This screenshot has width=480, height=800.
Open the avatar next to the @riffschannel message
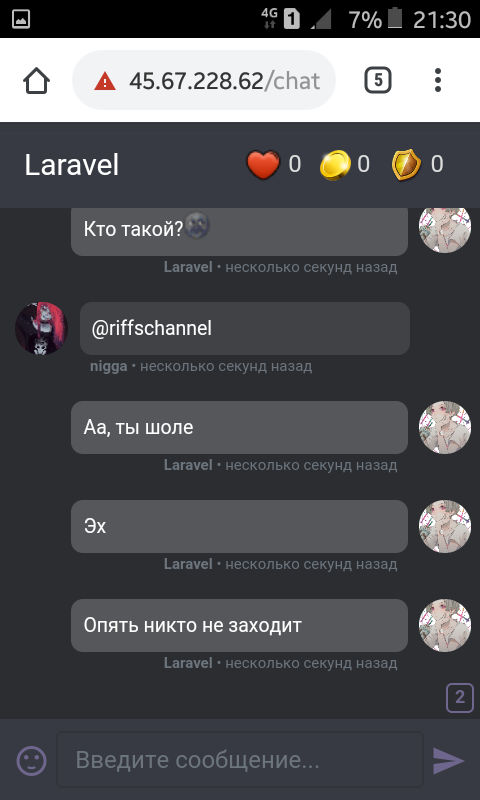pos(41,328)
